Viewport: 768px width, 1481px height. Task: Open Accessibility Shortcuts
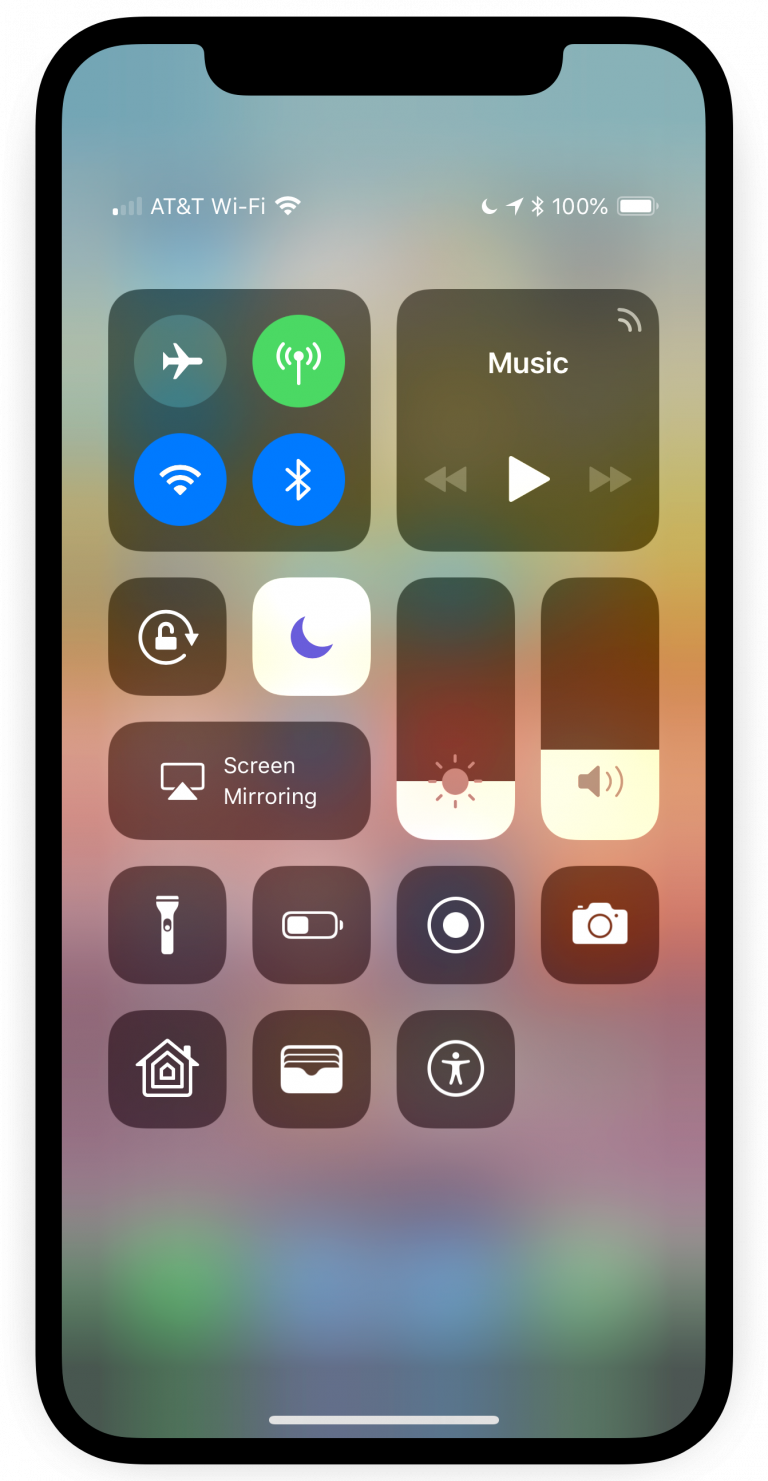[x=456, y=1069]
